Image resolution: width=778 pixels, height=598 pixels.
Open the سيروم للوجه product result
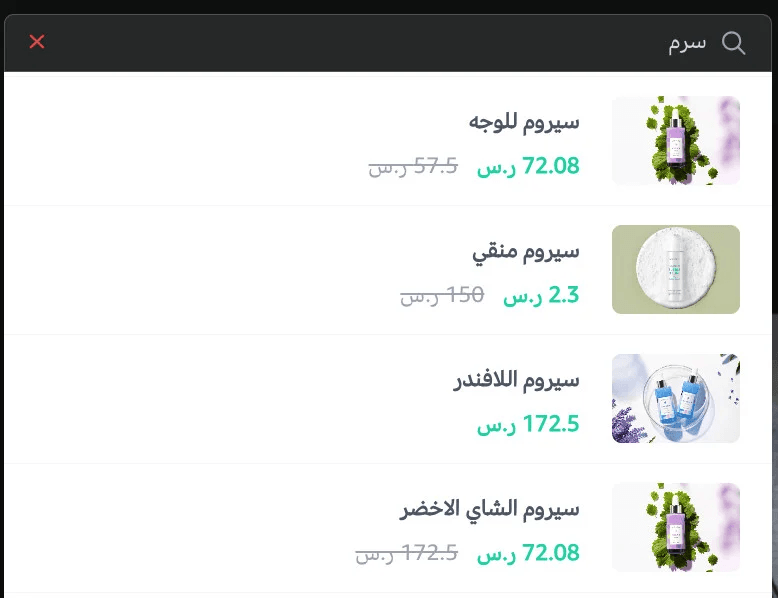(x=524, y=123)
